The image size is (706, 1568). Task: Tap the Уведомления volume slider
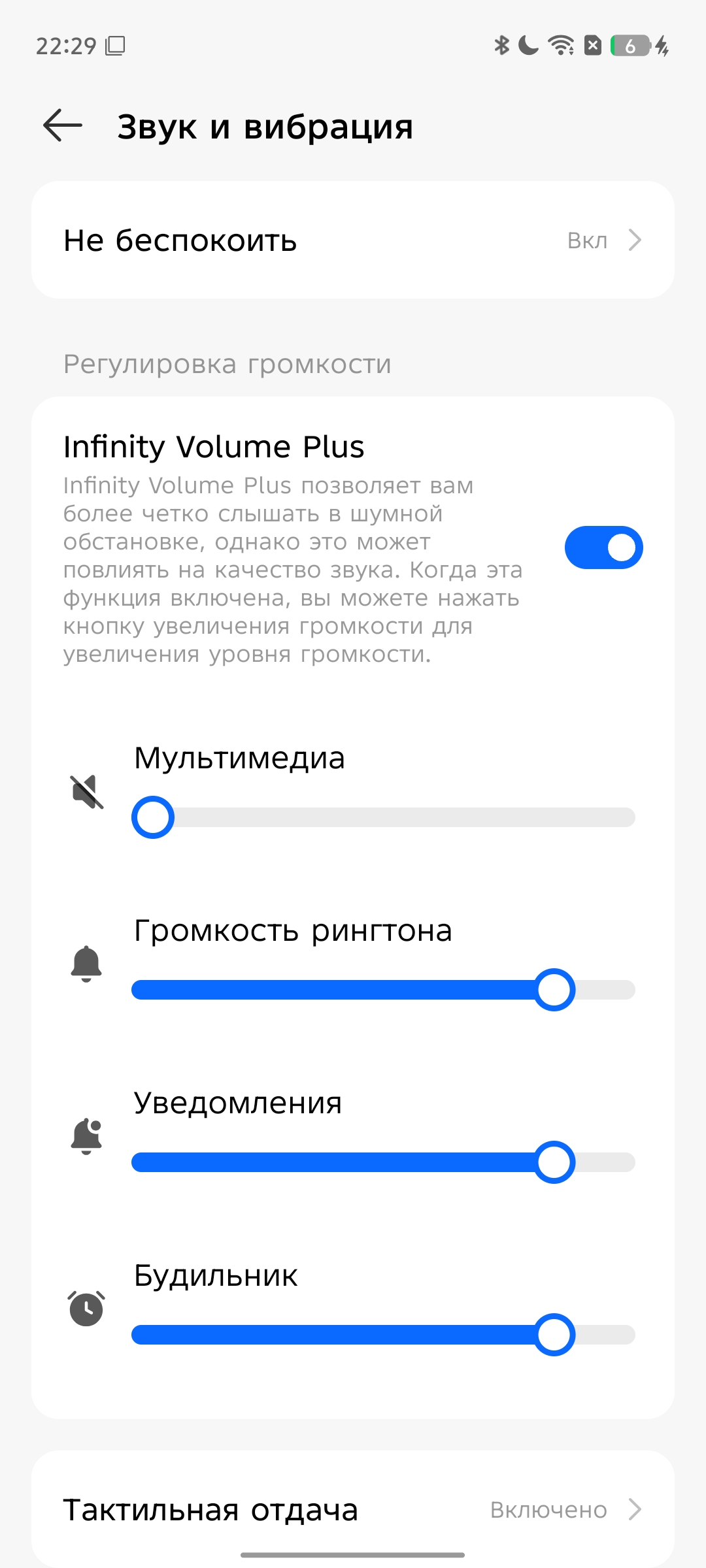click(383, 1162)
